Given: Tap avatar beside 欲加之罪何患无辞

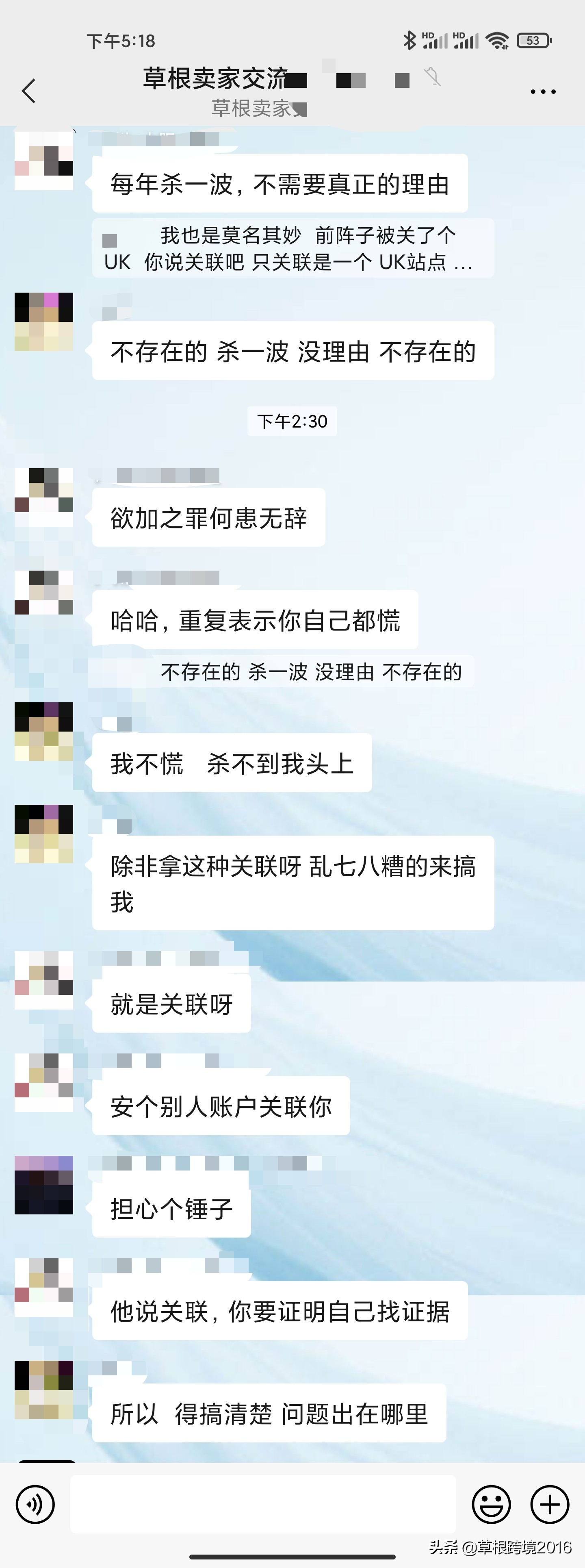Looking at the screenshot, I should (x=44, y=497).
